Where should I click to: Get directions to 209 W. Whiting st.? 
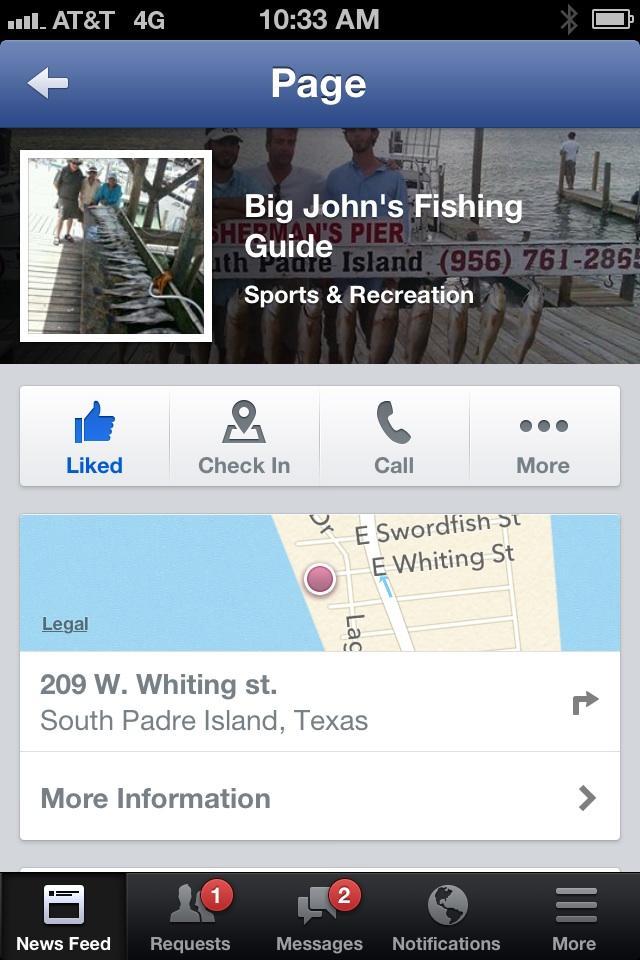(x=585, y=702)
